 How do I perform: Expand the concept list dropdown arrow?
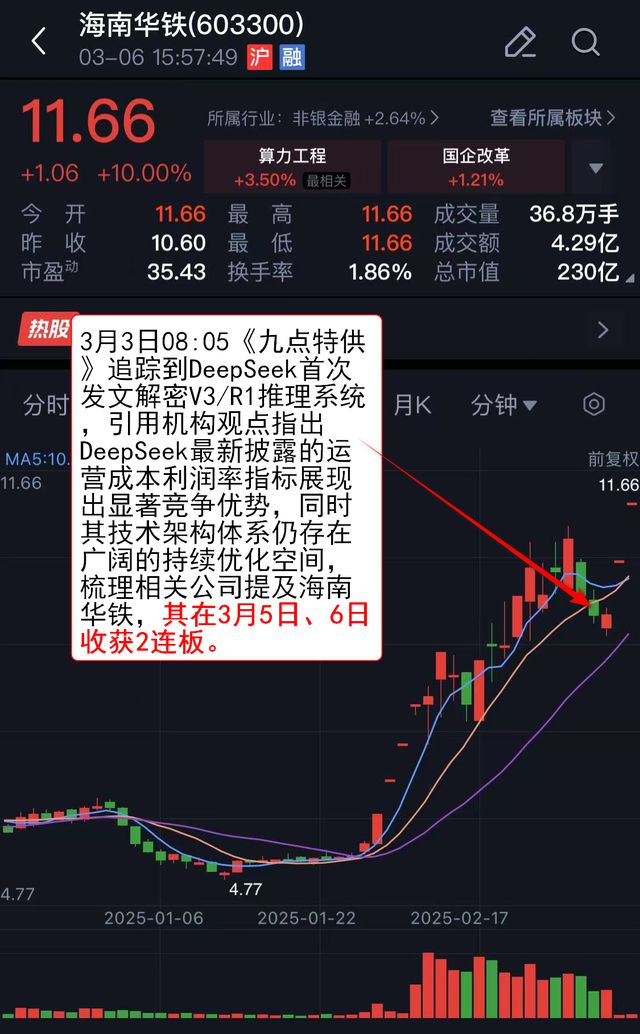[x=596, y=168]
